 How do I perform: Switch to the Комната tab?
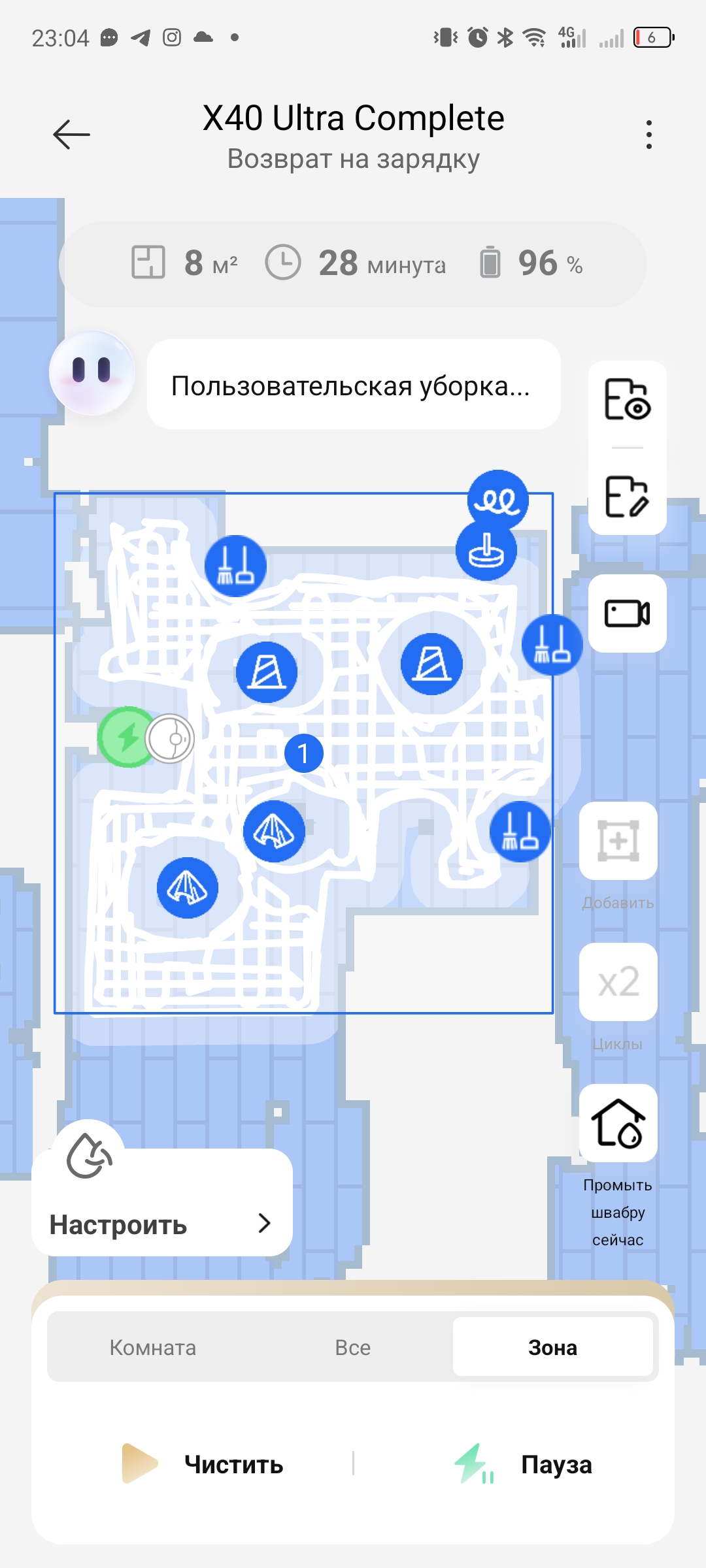152,1347
